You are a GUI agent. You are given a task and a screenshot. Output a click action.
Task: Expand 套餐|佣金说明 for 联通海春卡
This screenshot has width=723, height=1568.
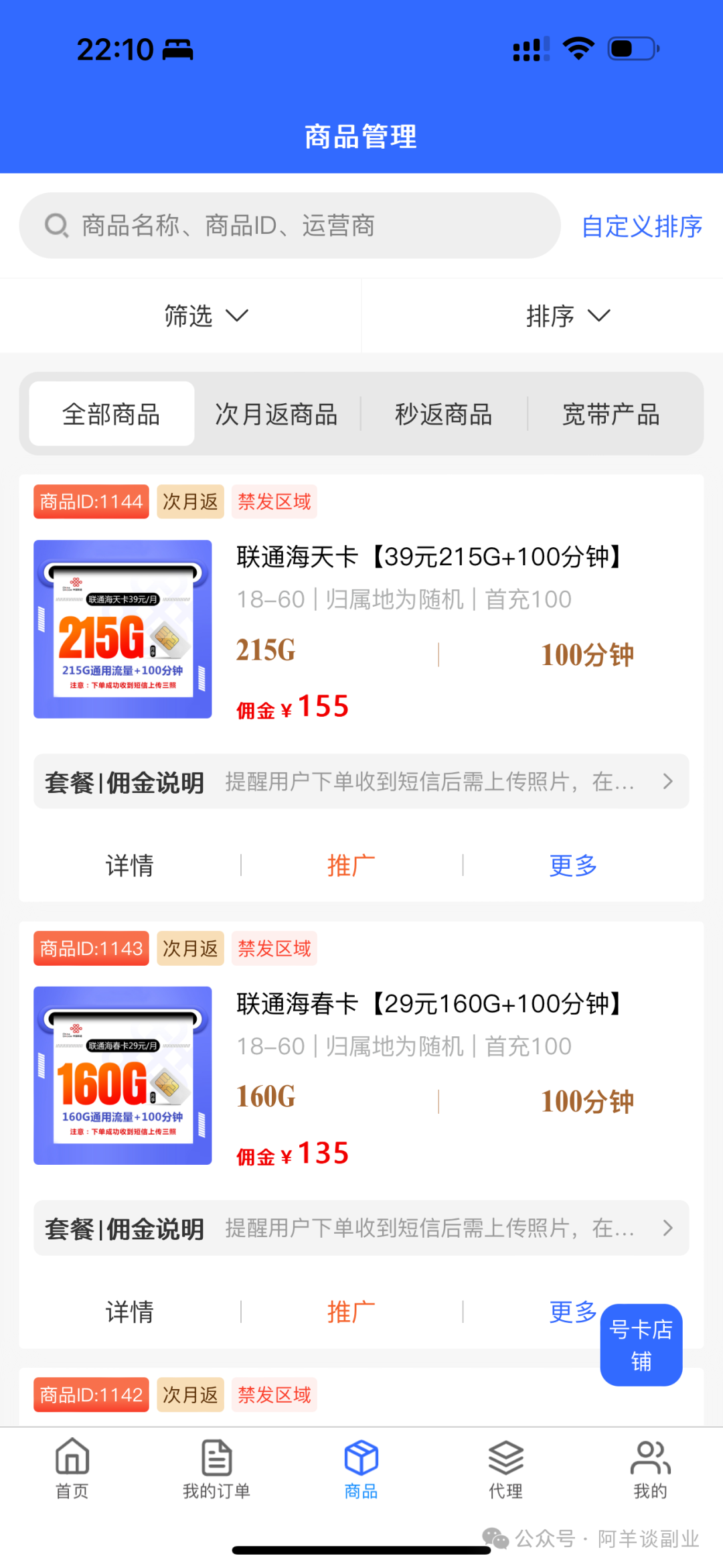tap(361, 1228)
